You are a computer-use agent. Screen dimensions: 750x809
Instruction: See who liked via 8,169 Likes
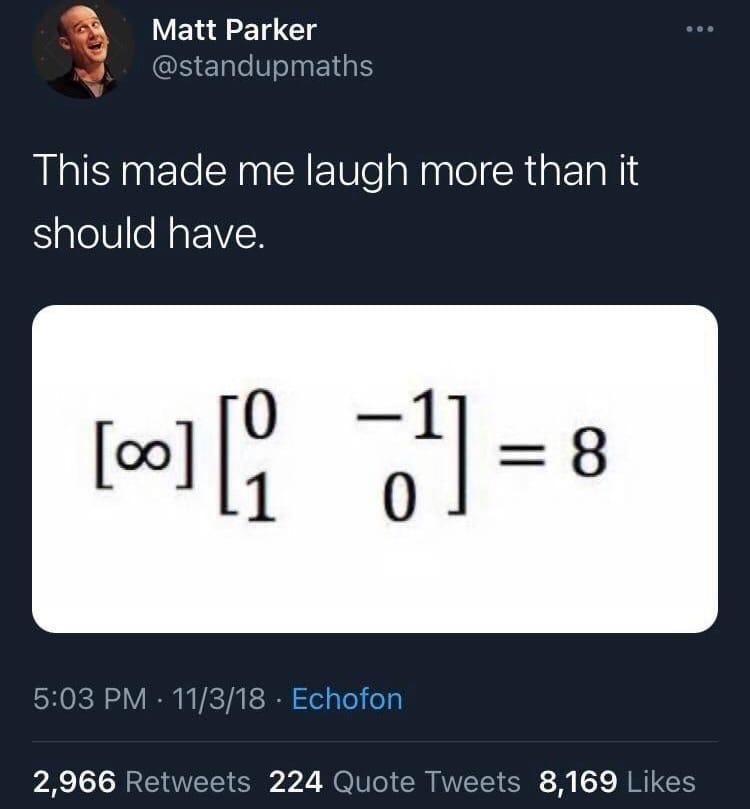pyautogui.click(x=616, y=781)
